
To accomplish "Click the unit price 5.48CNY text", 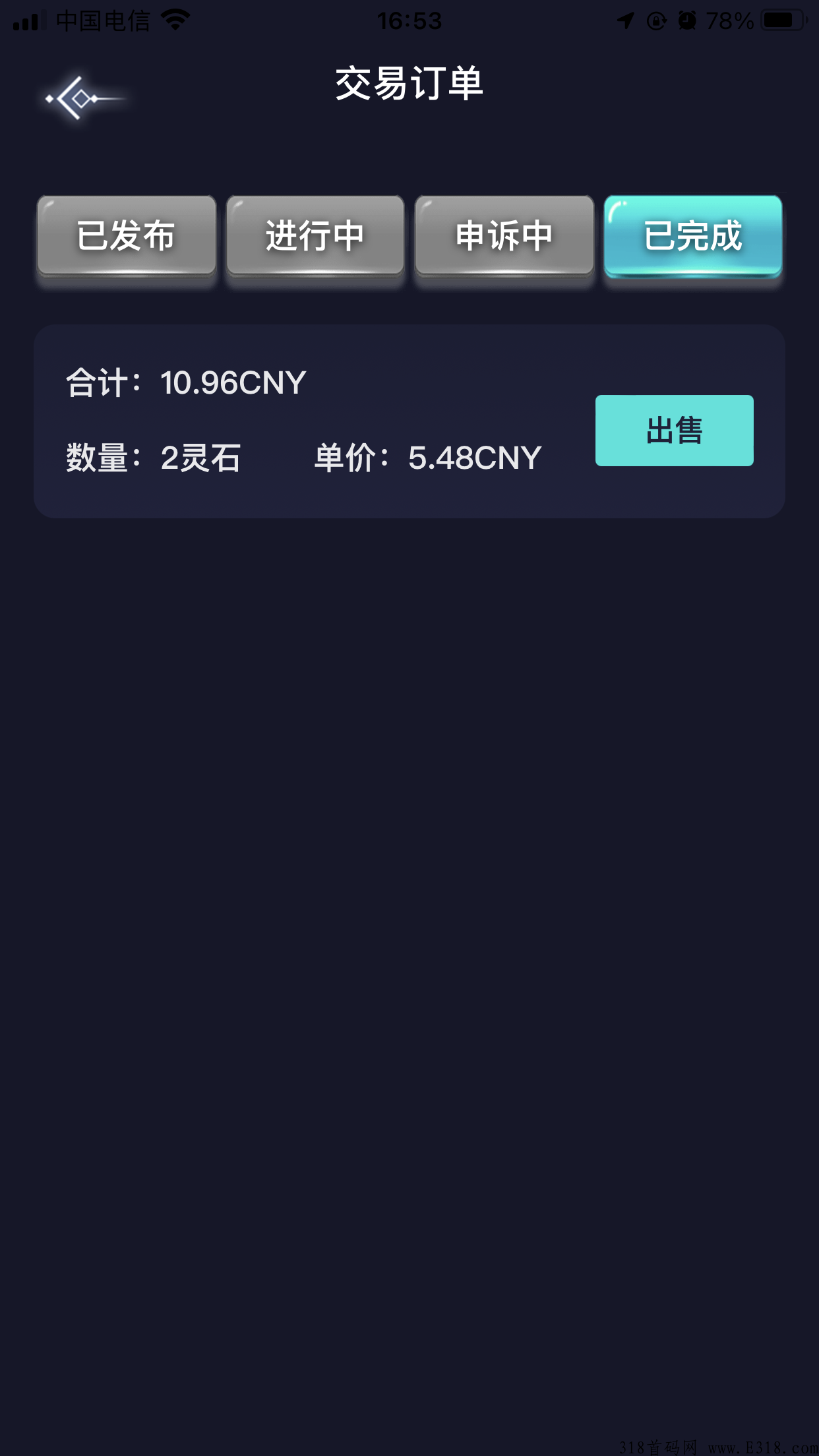I will coord(473,458).
